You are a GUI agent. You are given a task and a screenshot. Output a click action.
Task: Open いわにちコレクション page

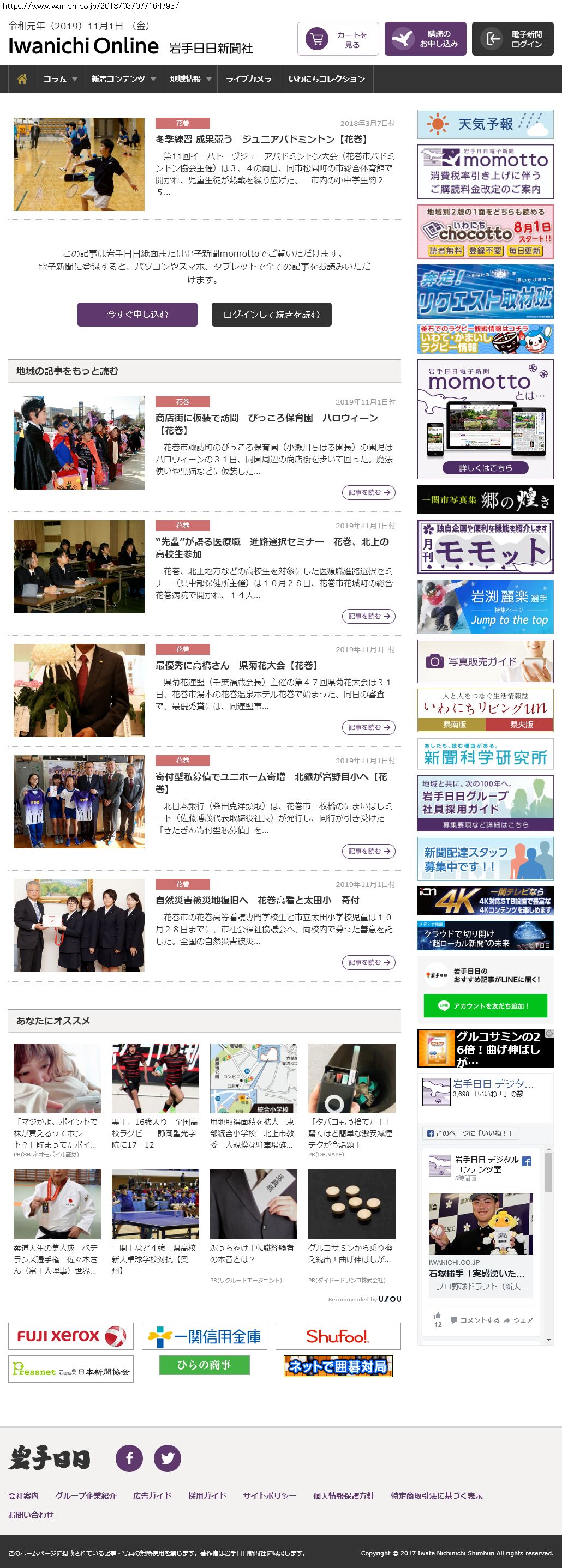[326, 79]
